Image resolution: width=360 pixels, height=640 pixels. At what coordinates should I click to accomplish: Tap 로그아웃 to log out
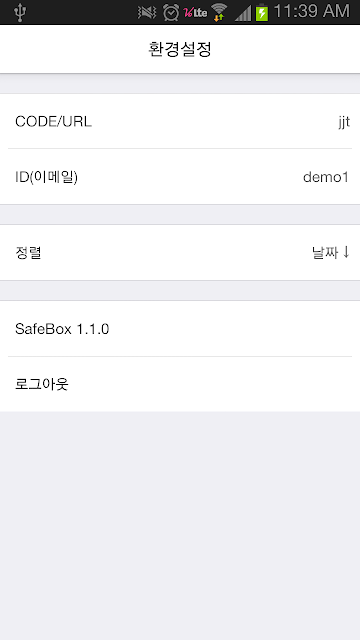click(180, 384)
